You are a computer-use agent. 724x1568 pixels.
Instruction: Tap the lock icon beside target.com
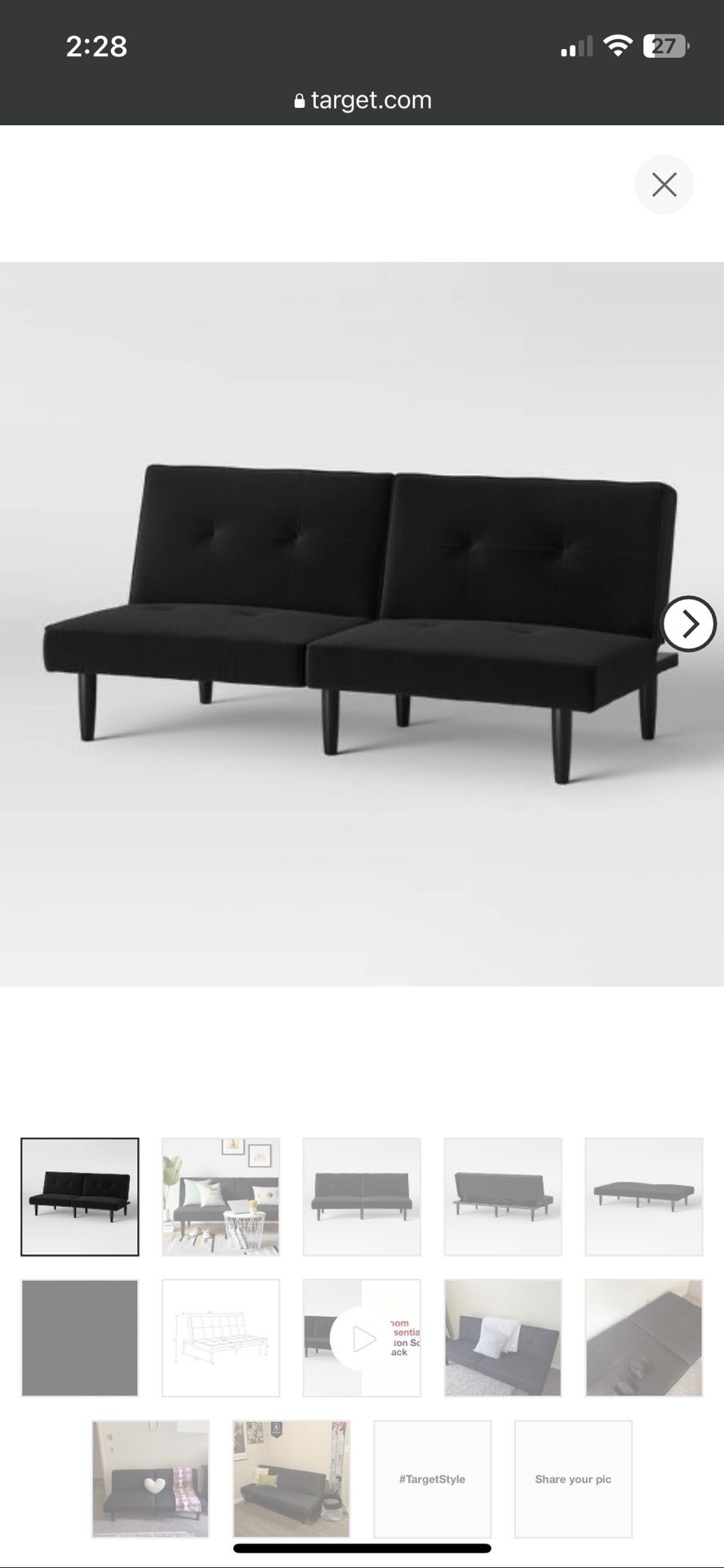pos(300,100)
